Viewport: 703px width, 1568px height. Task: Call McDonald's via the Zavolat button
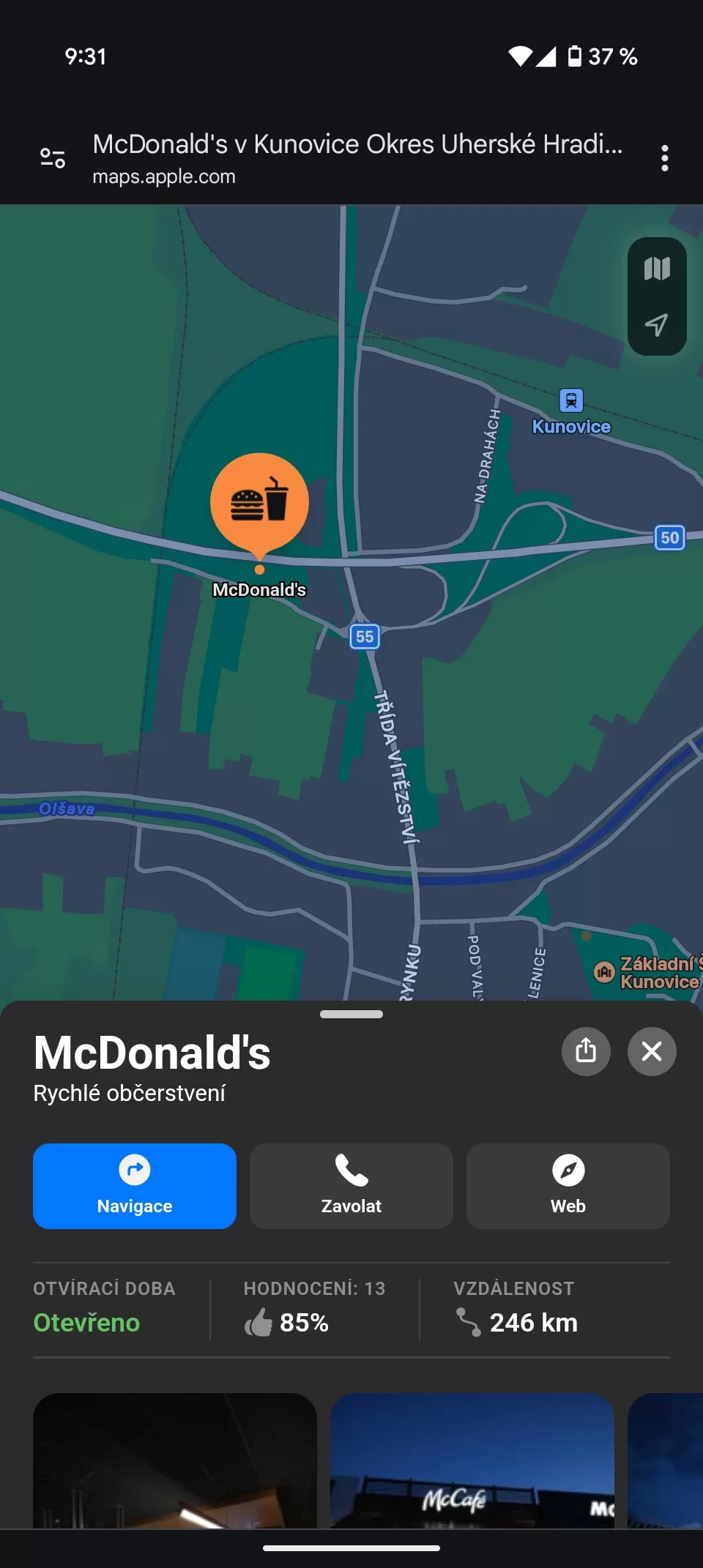351,1186
